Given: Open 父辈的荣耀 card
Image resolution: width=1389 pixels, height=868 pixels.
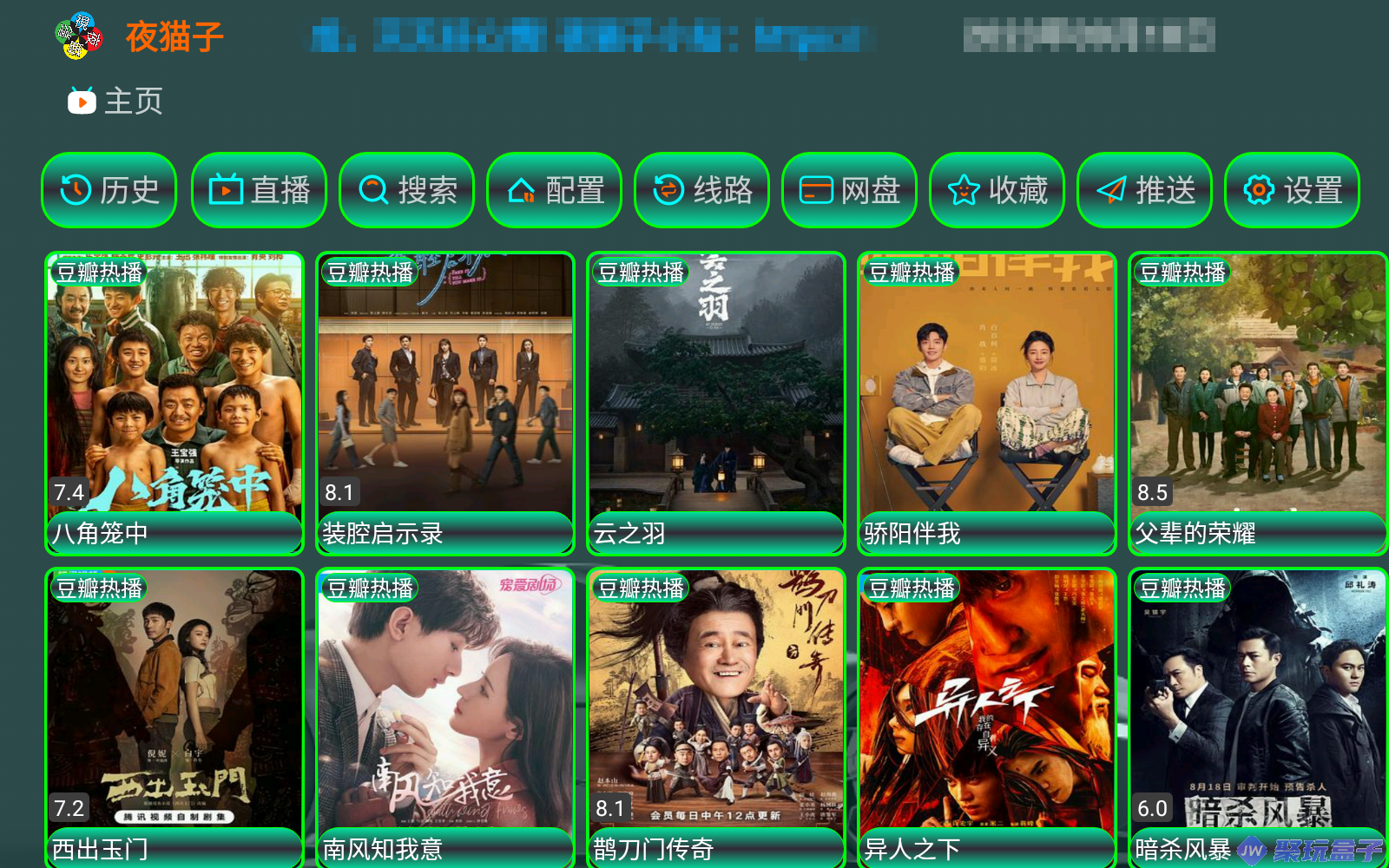Looking at the screenshot, I should coord(1257,404).
